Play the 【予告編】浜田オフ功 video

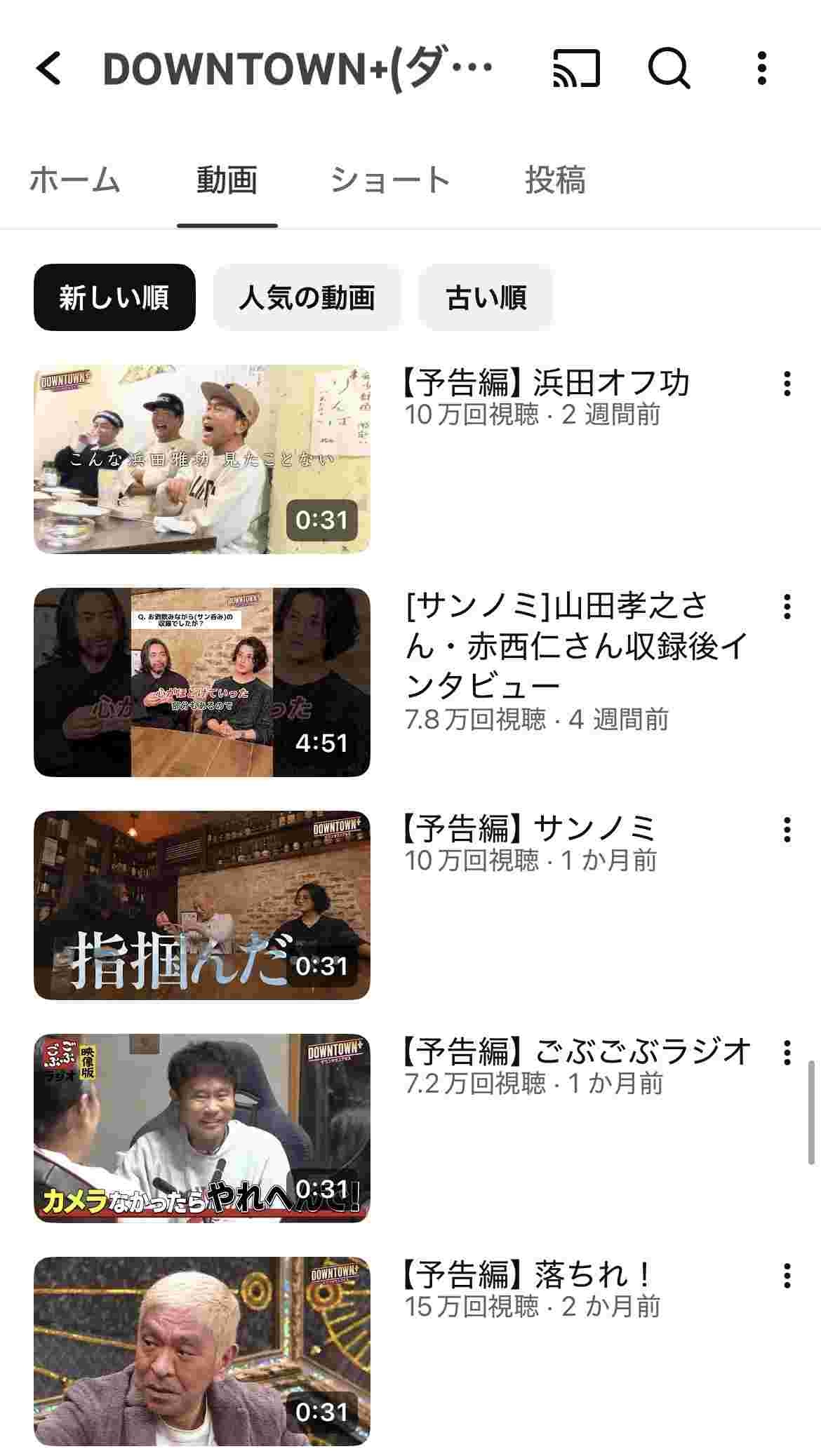(x=201, y=459)
